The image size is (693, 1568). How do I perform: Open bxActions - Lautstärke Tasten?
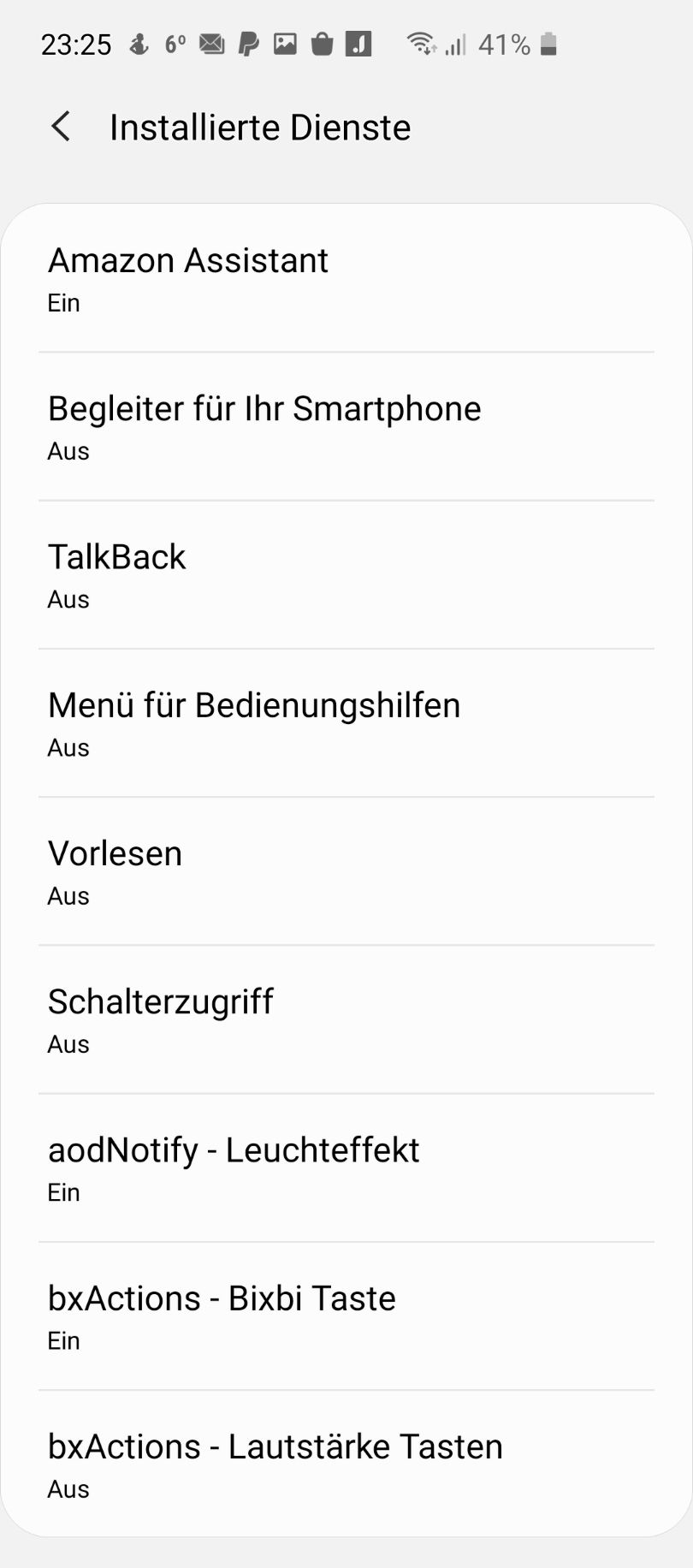tap(346, 1464)
